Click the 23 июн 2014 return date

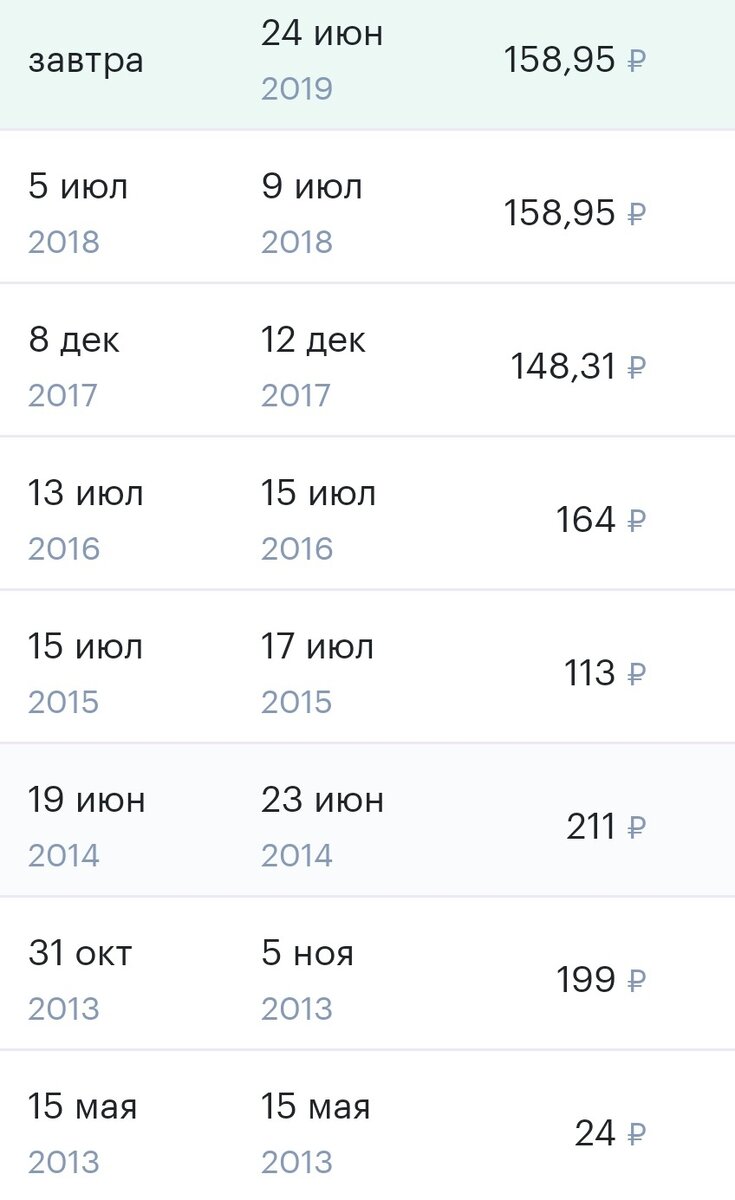[321, 821]
